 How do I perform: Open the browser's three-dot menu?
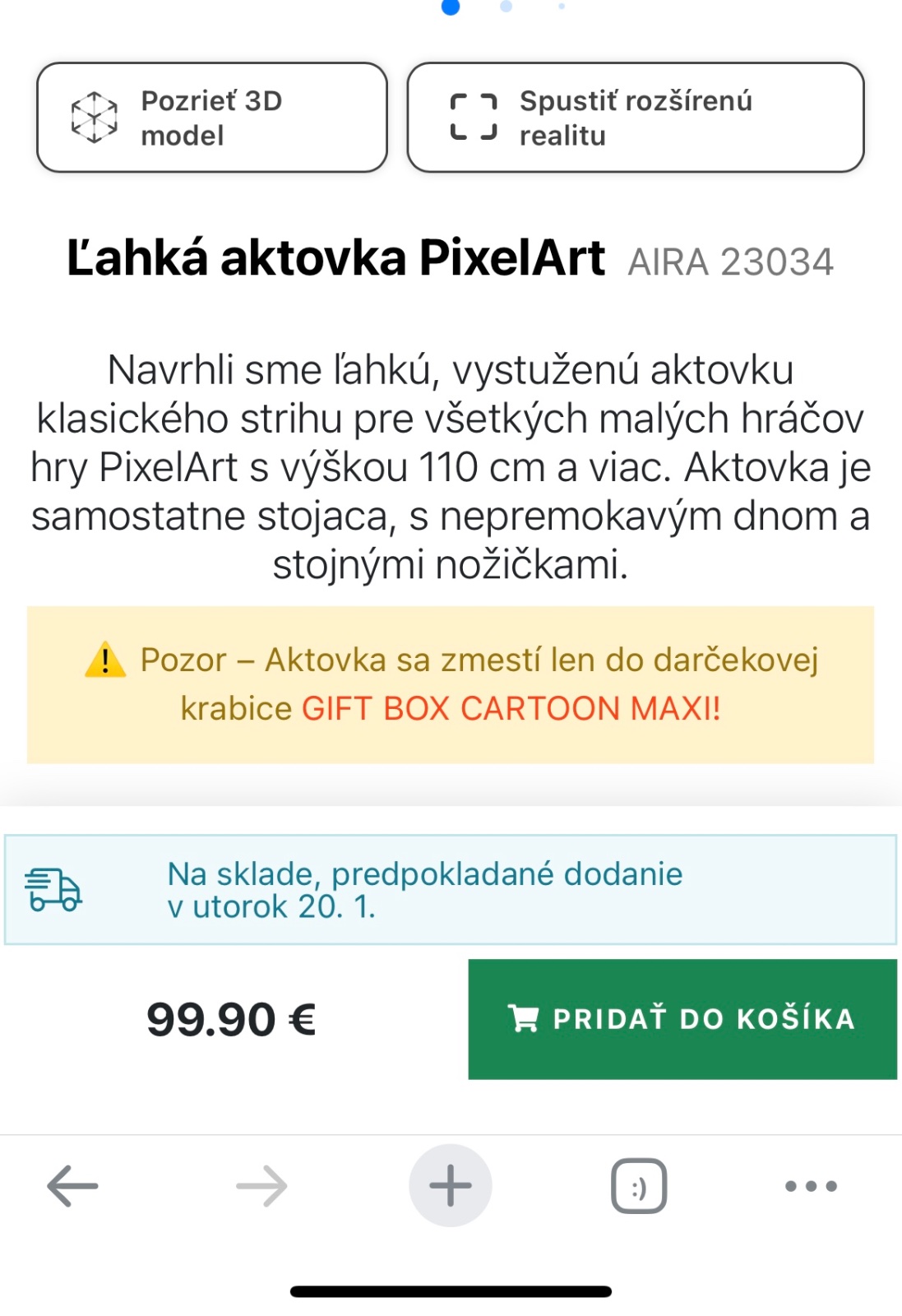[810, 1186]
